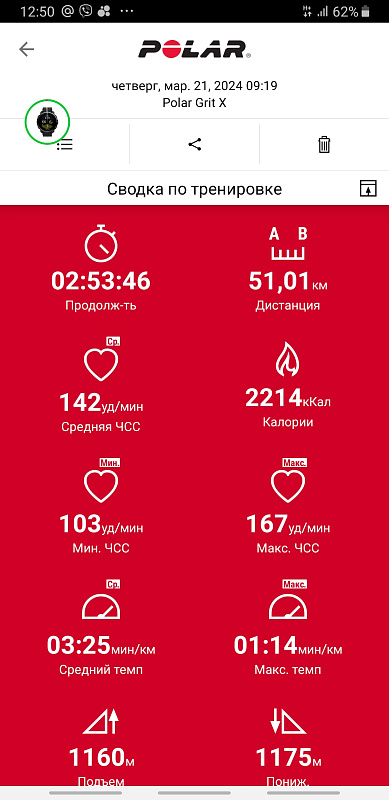
Task: Delete this training with the trash icon
Action: (x=324, y=144)
